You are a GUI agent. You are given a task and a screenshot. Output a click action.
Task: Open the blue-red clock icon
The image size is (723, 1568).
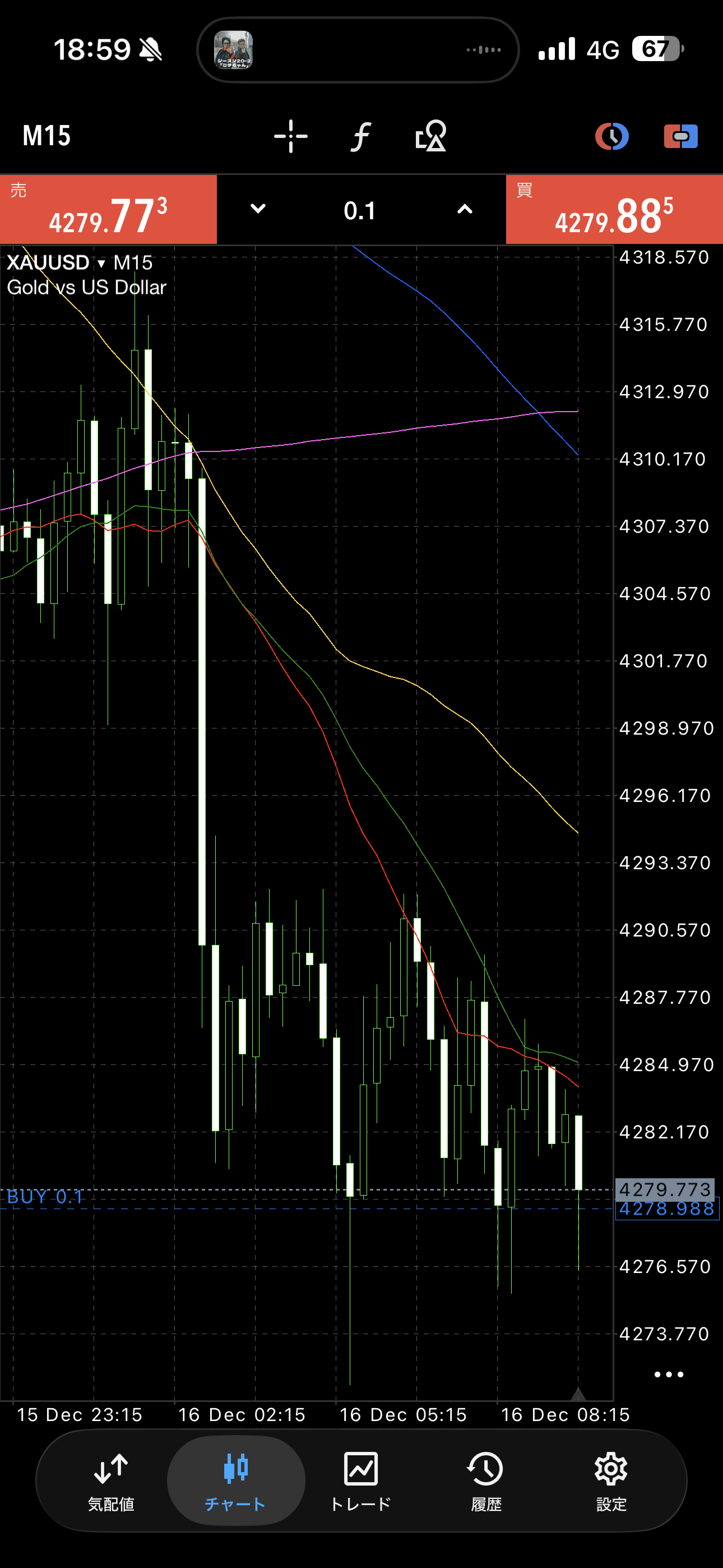coord(611,136)
